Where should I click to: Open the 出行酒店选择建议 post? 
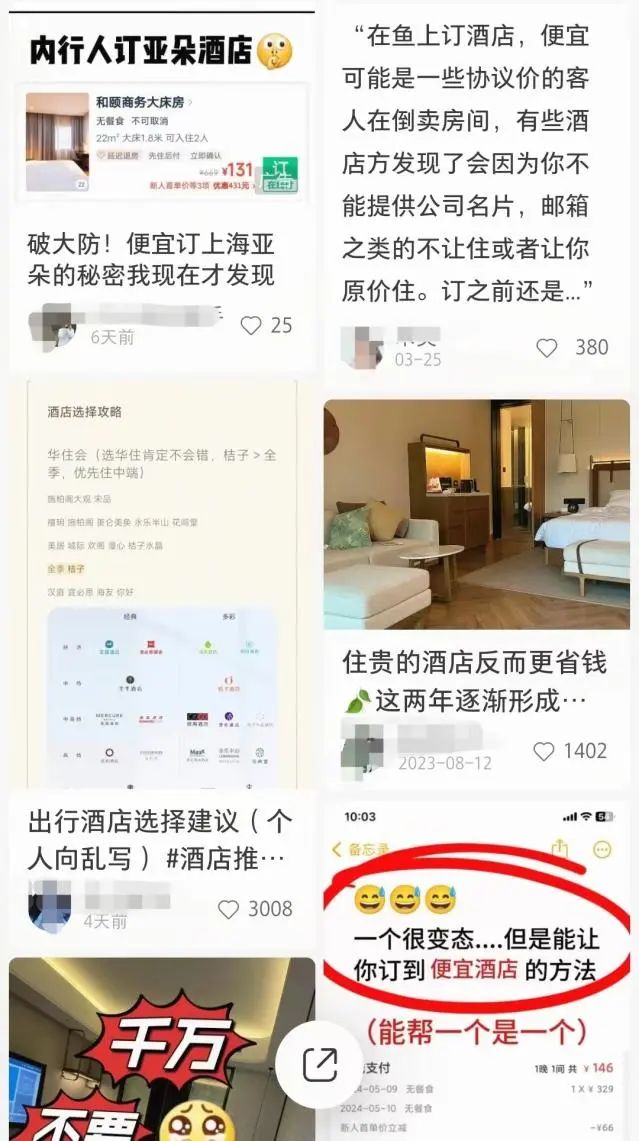tap(160, 840)
